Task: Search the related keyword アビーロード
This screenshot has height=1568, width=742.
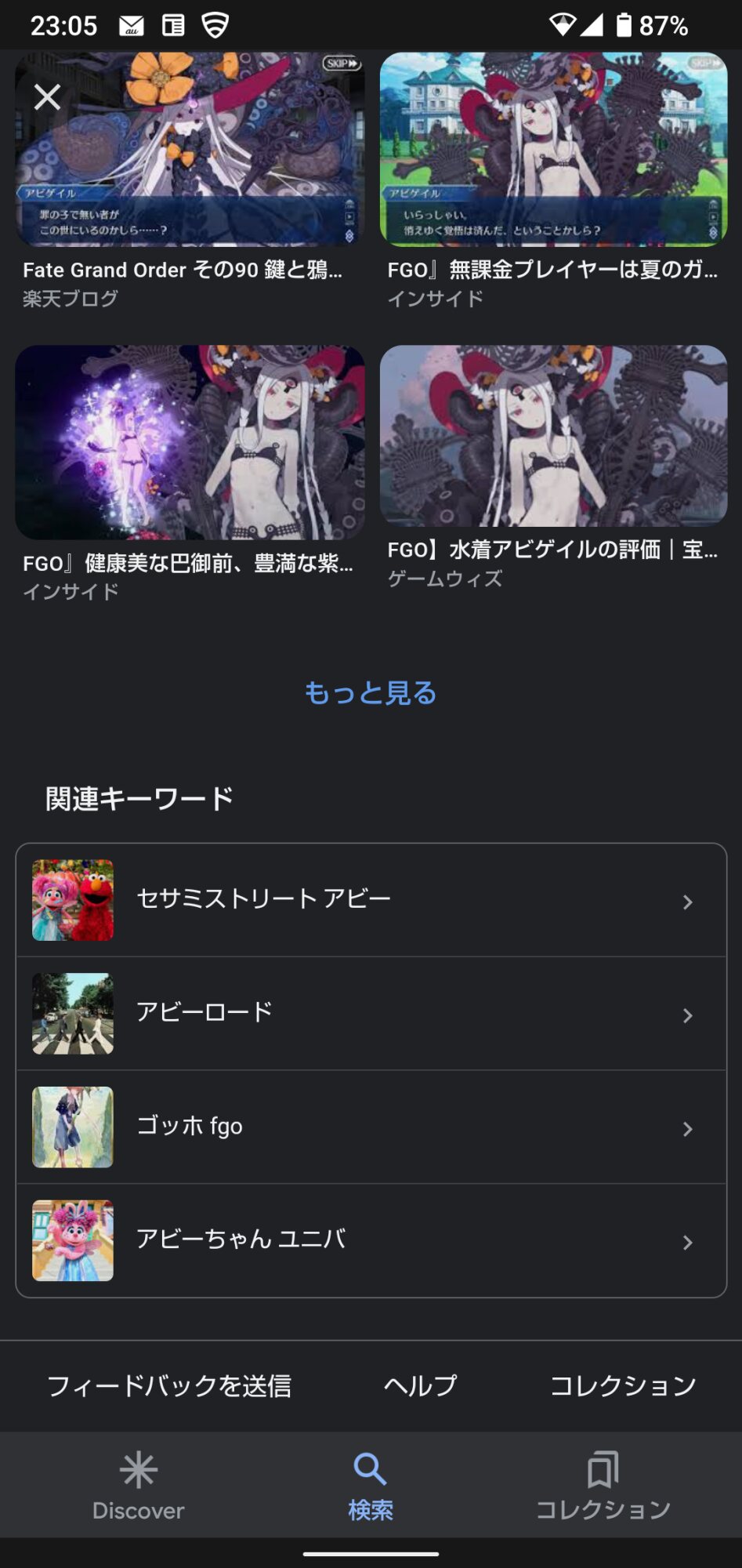Action: pyautogui.click(x=371, y=1014)
